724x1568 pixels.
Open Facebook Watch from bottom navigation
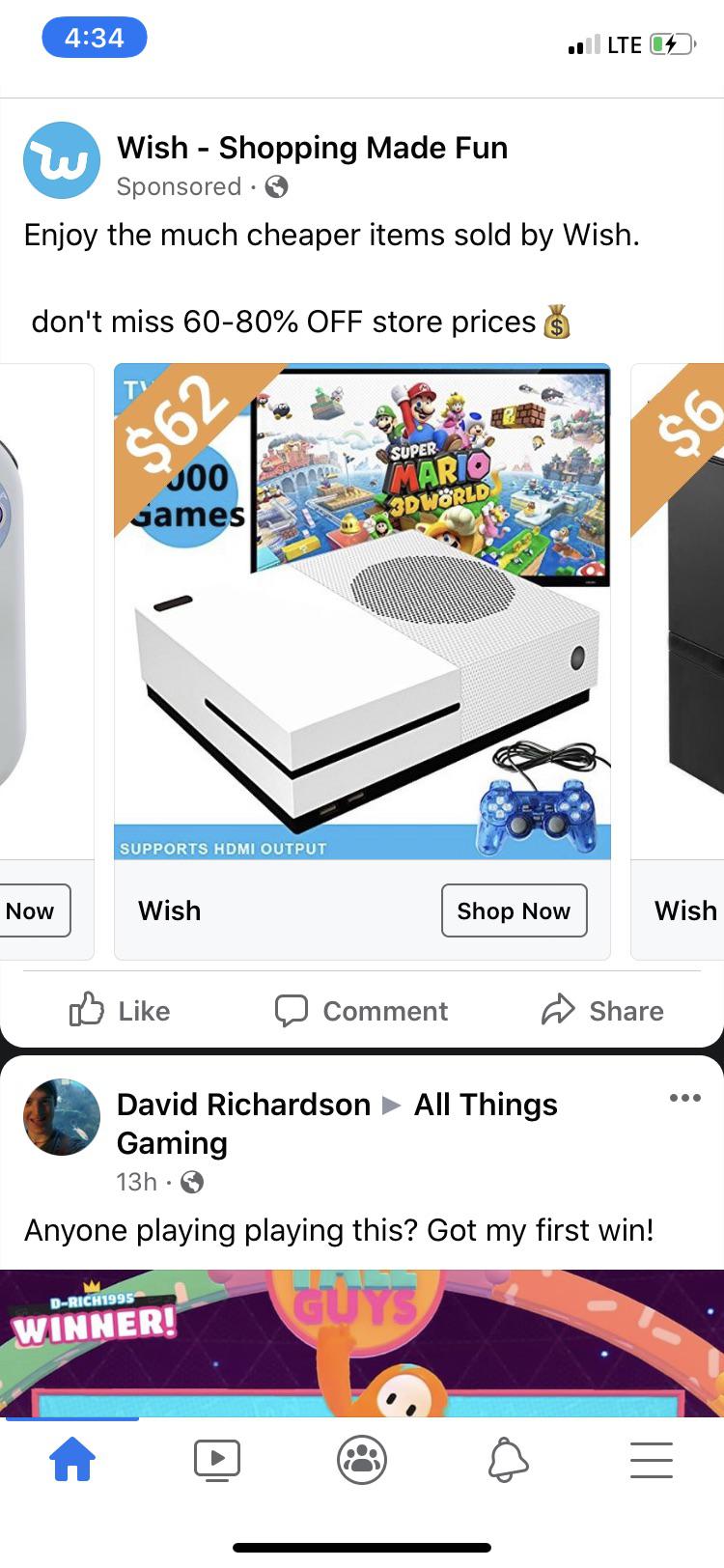[x=216, y=1459]
